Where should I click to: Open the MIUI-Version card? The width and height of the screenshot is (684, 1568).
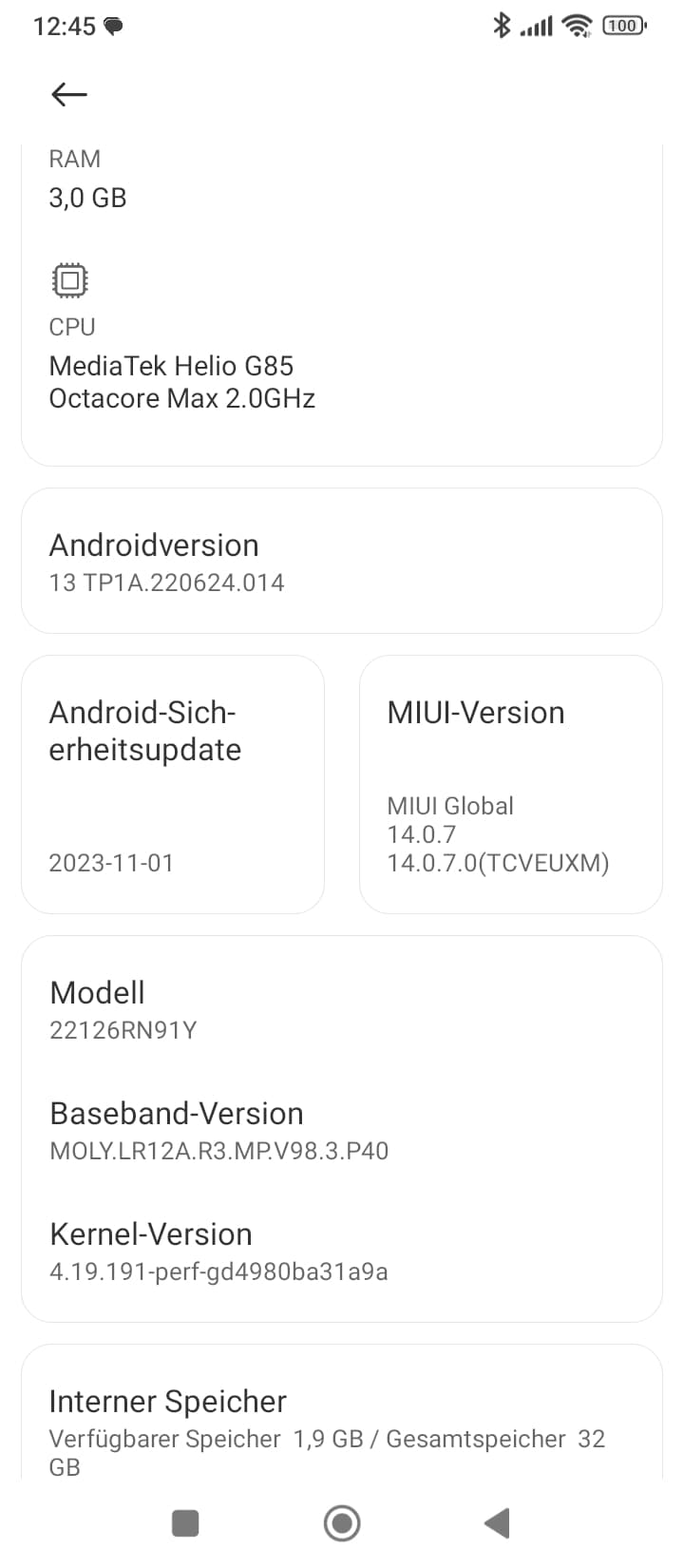pyautogui.click(x=511, y=784)
